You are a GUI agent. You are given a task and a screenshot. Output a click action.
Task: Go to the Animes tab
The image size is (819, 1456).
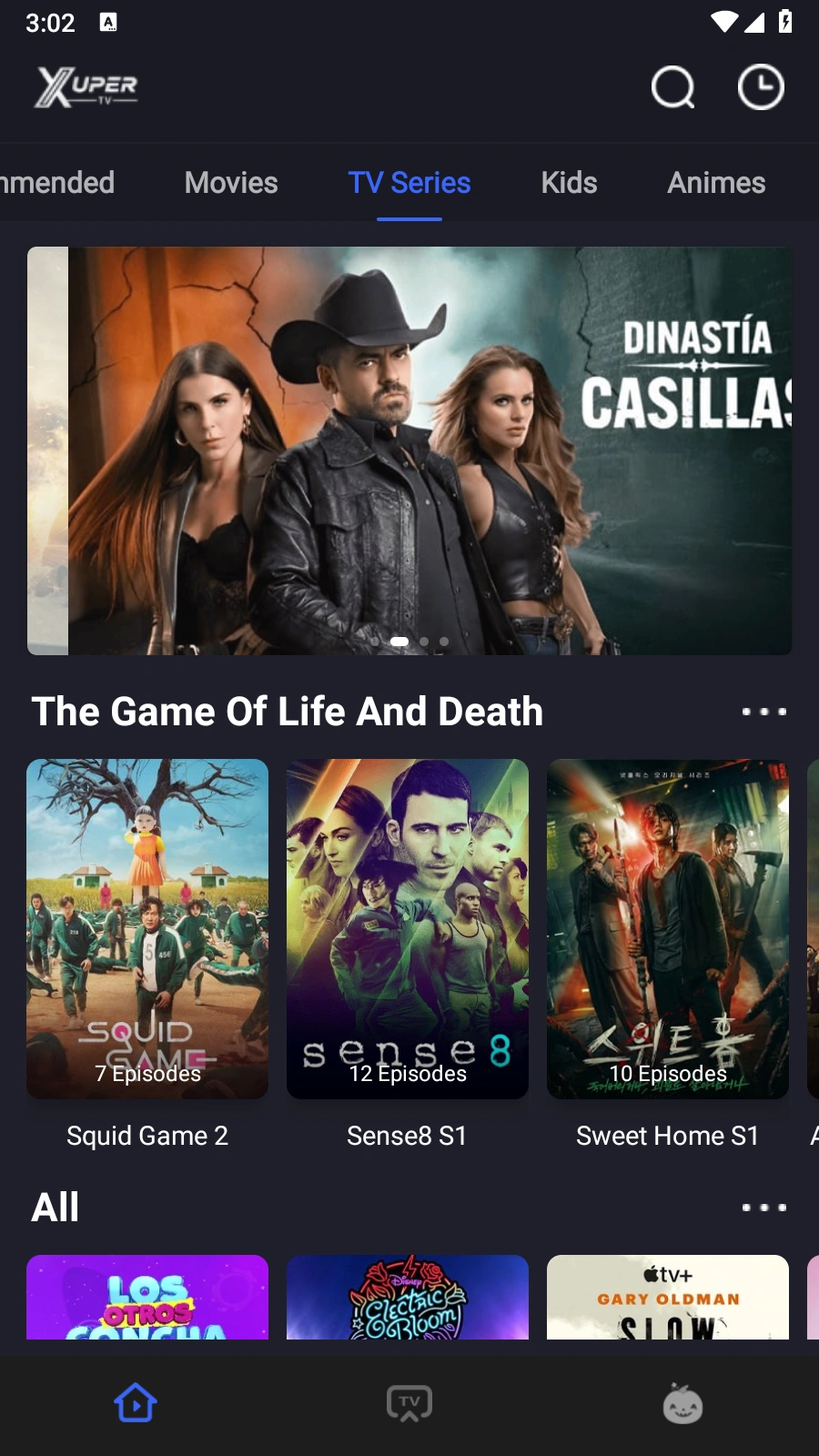point(716,183)
